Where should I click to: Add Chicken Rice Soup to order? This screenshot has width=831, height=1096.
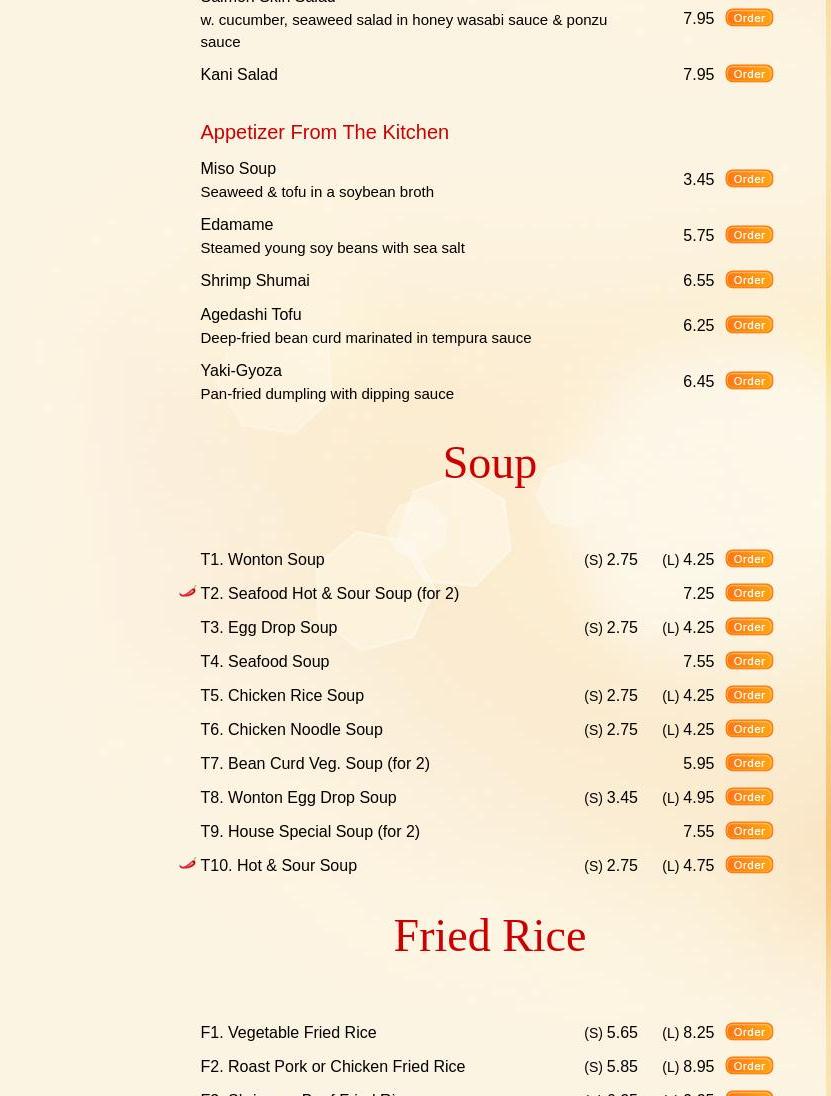click(748, 695)
